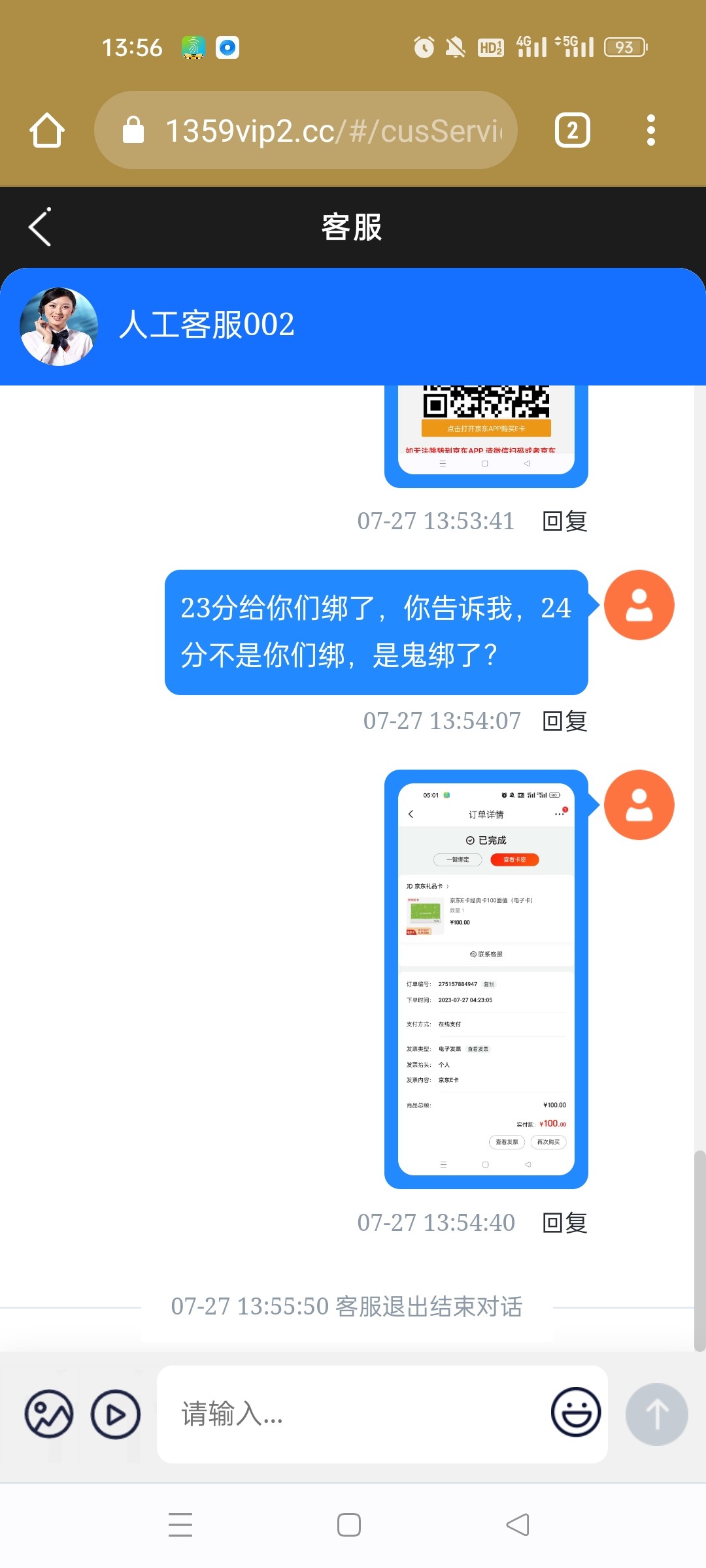
Task: Open the browser tab switcher
Action: pyautogui.click(x=572, y=130)
